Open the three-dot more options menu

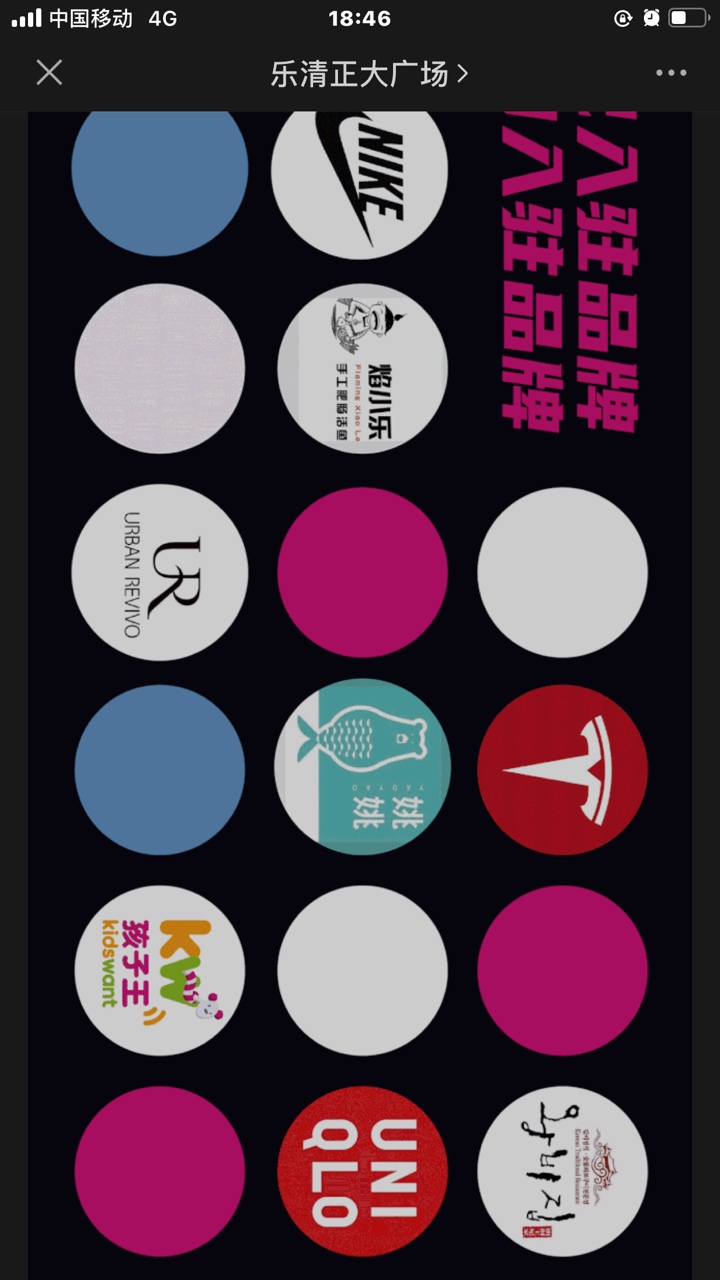(x=670, y=73)
